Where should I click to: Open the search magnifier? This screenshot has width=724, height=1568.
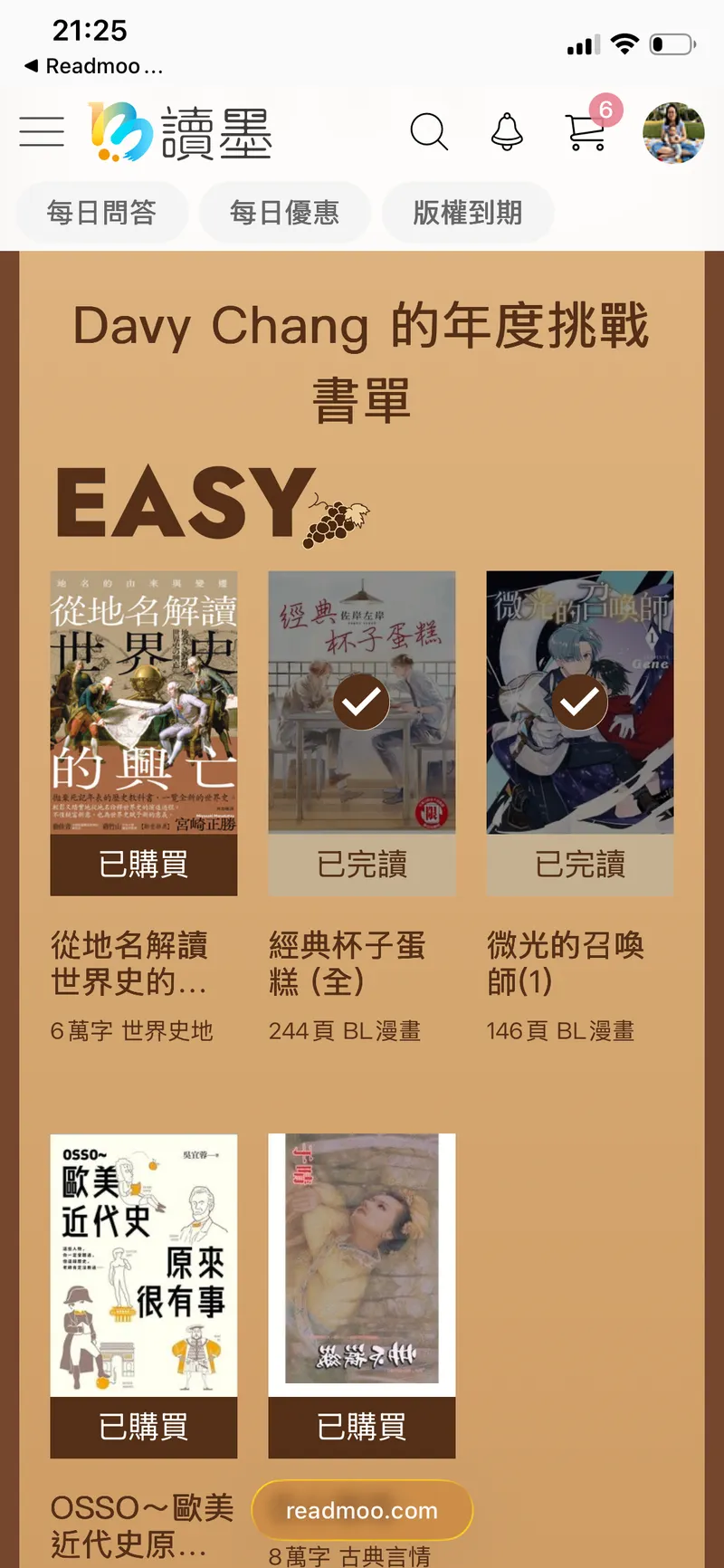point(429,132)
